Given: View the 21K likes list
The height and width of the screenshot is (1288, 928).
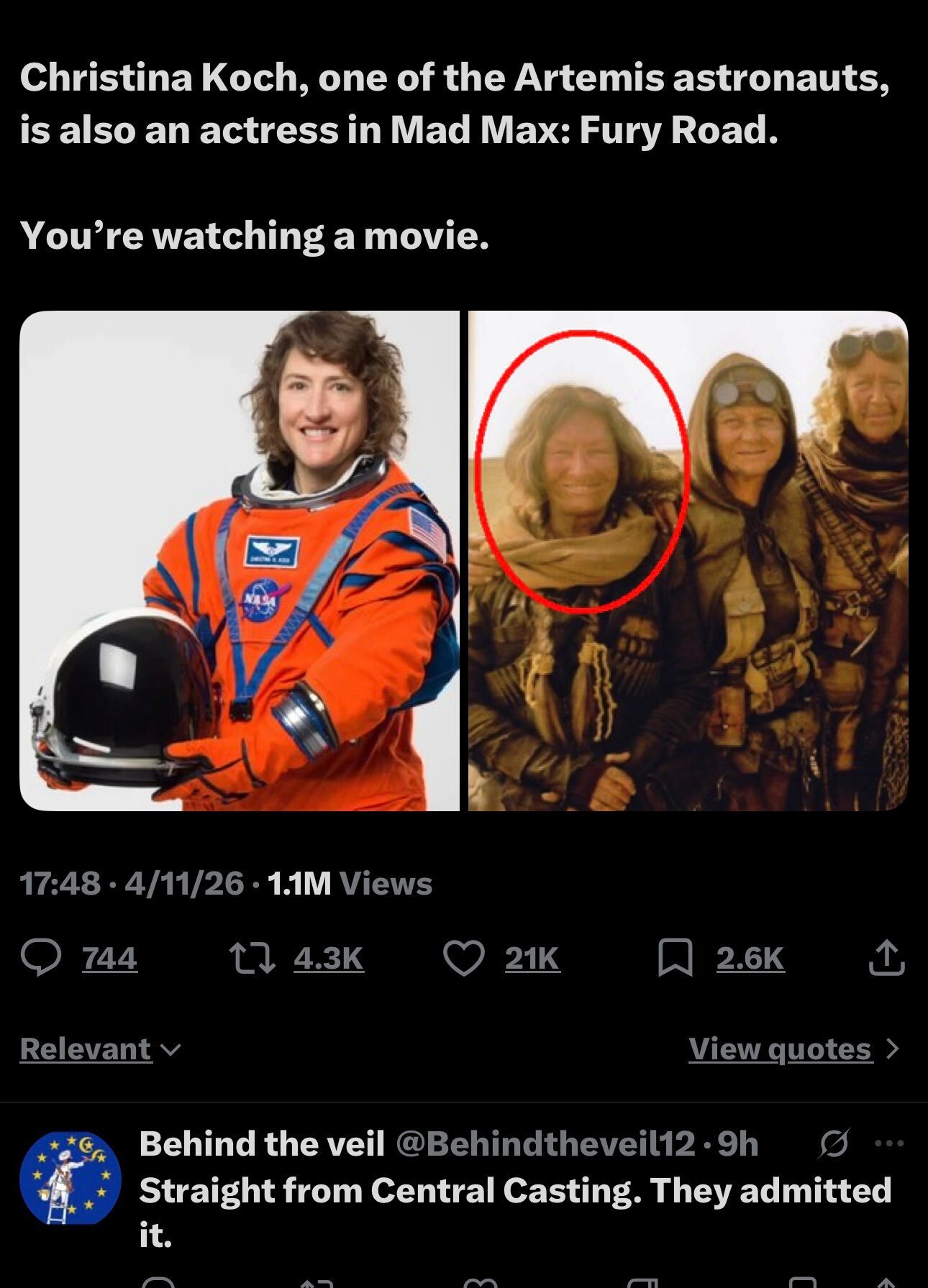Looking at the screenshot, I should (x=532, y=958).
